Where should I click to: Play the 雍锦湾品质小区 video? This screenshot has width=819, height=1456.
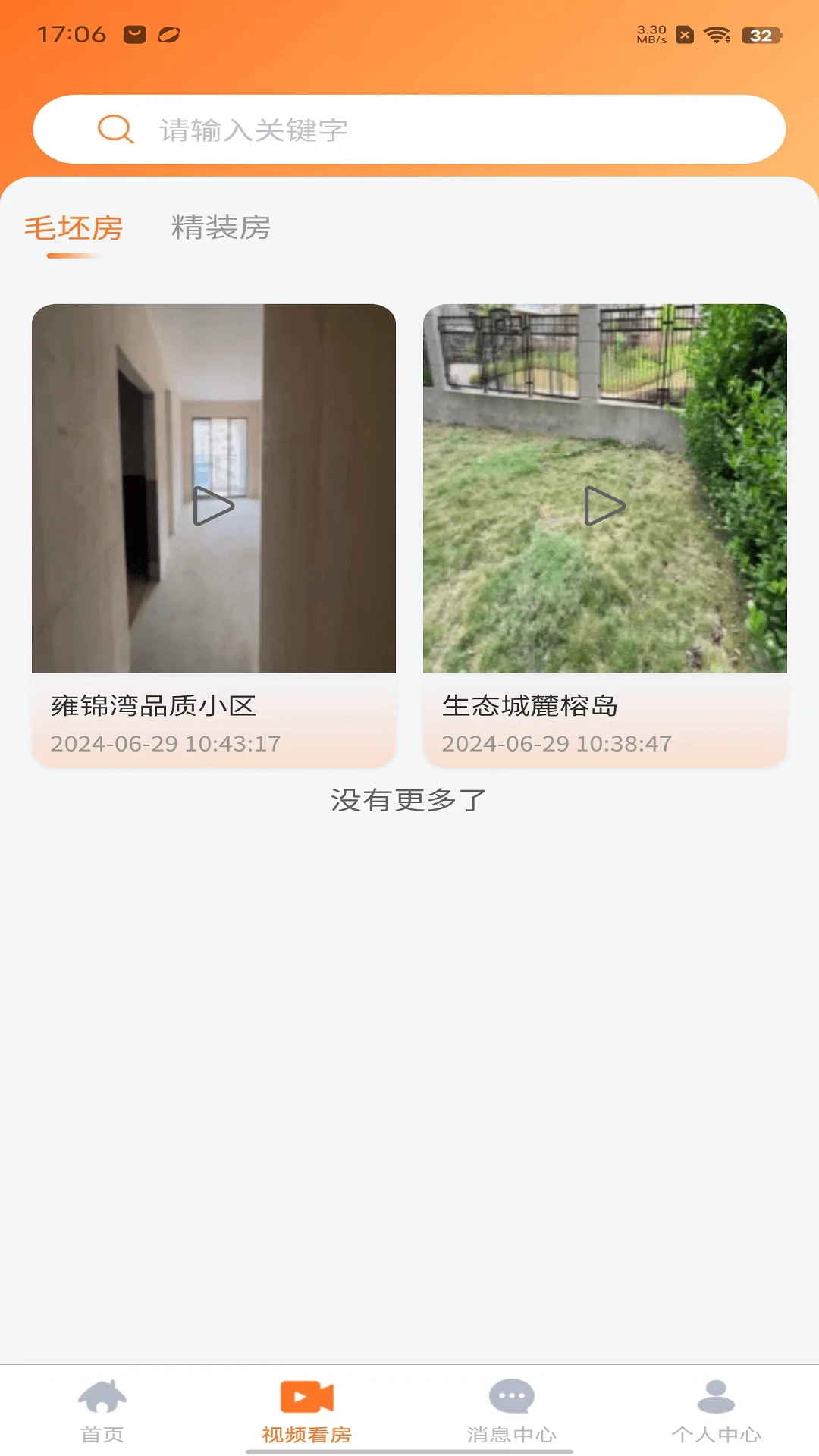click(213, 507)
